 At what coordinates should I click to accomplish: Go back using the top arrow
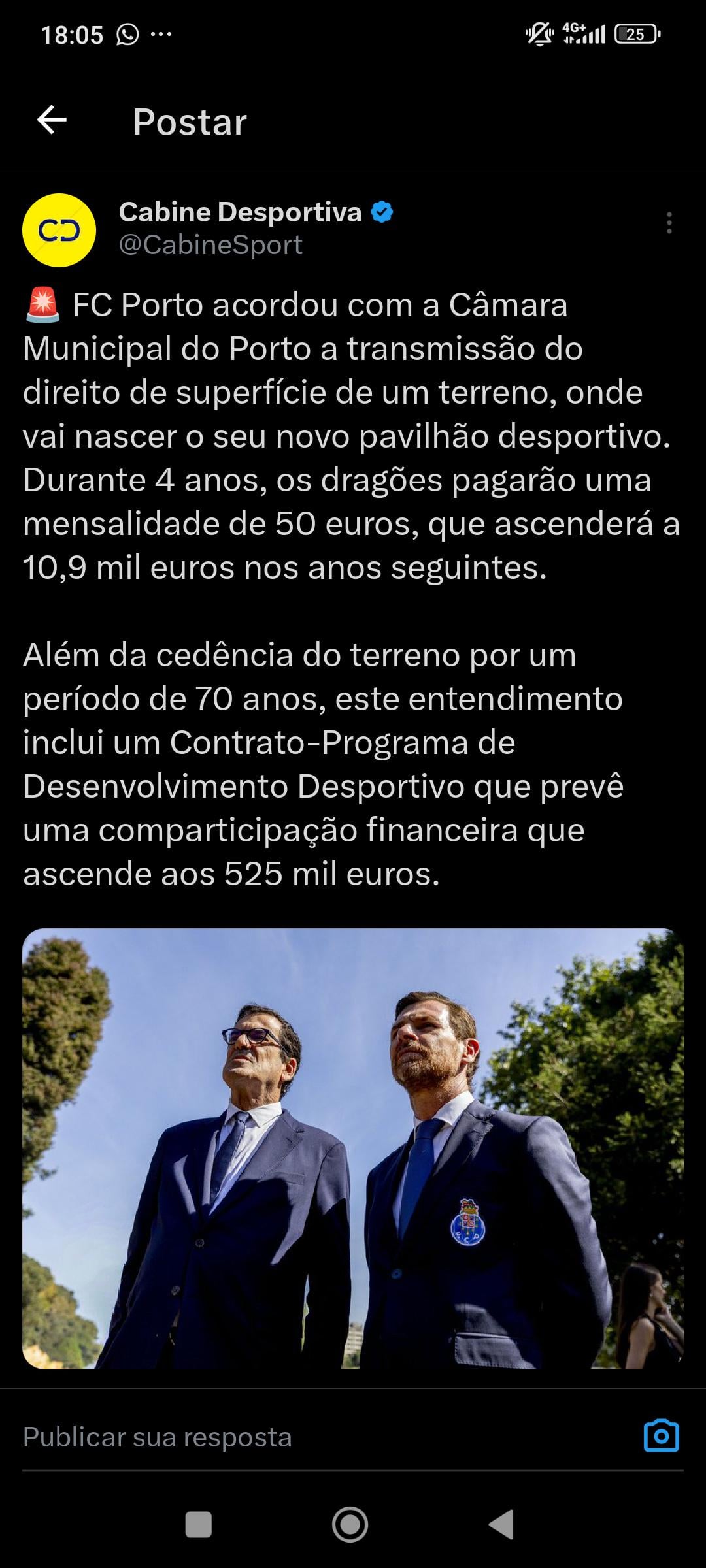click(52, 120)
